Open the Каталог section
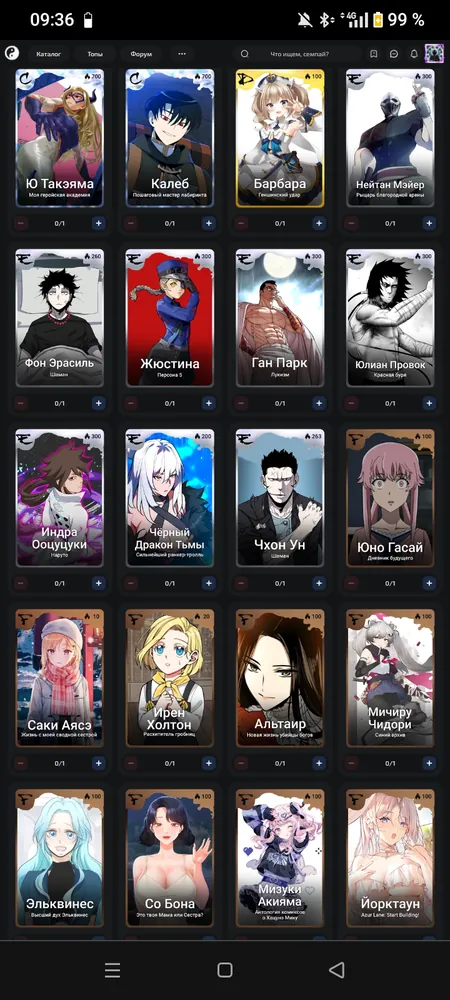This screenshot has height=1000, width=450. coord(48,54)
